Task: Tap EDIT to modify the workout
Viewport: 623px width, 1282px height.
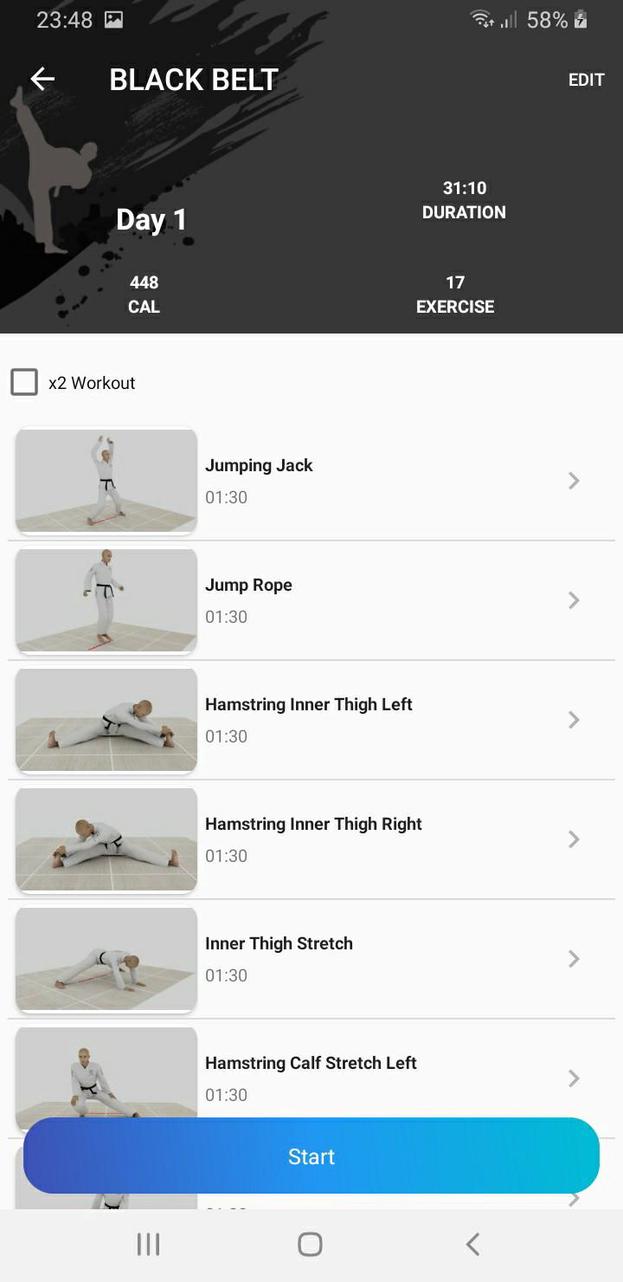Action: click(586, 80)
